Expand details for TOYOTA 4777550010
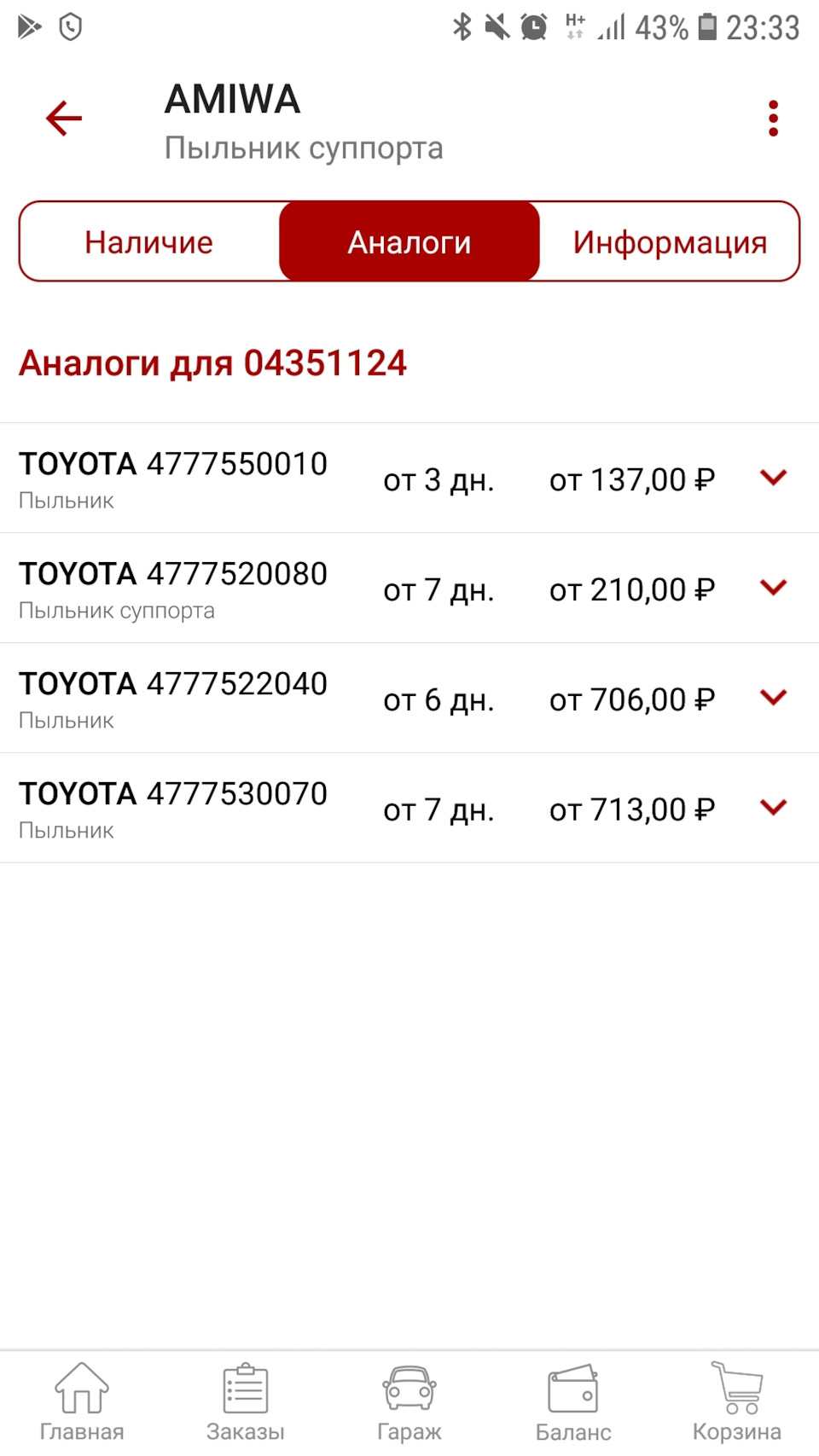This screenshot has height=1456, width=819. (x=773, y=478)
